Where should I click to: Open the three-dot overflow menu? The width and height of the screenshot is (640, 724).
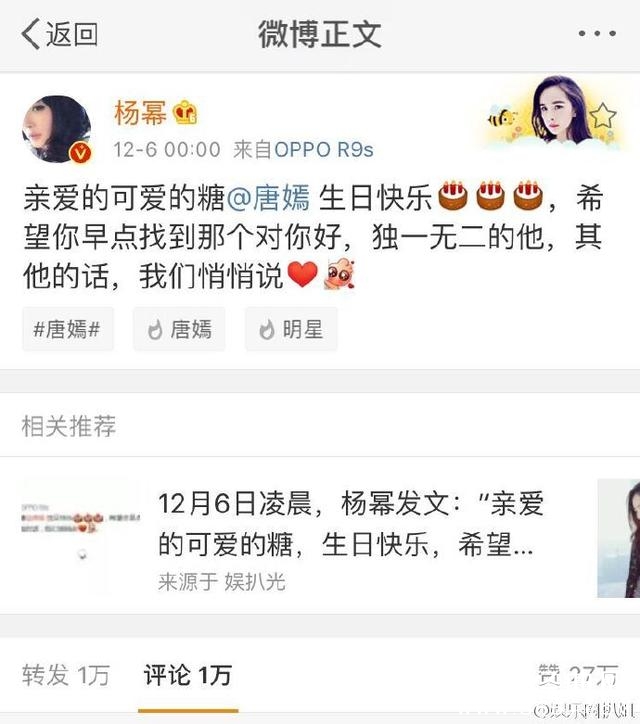(597, 35)
